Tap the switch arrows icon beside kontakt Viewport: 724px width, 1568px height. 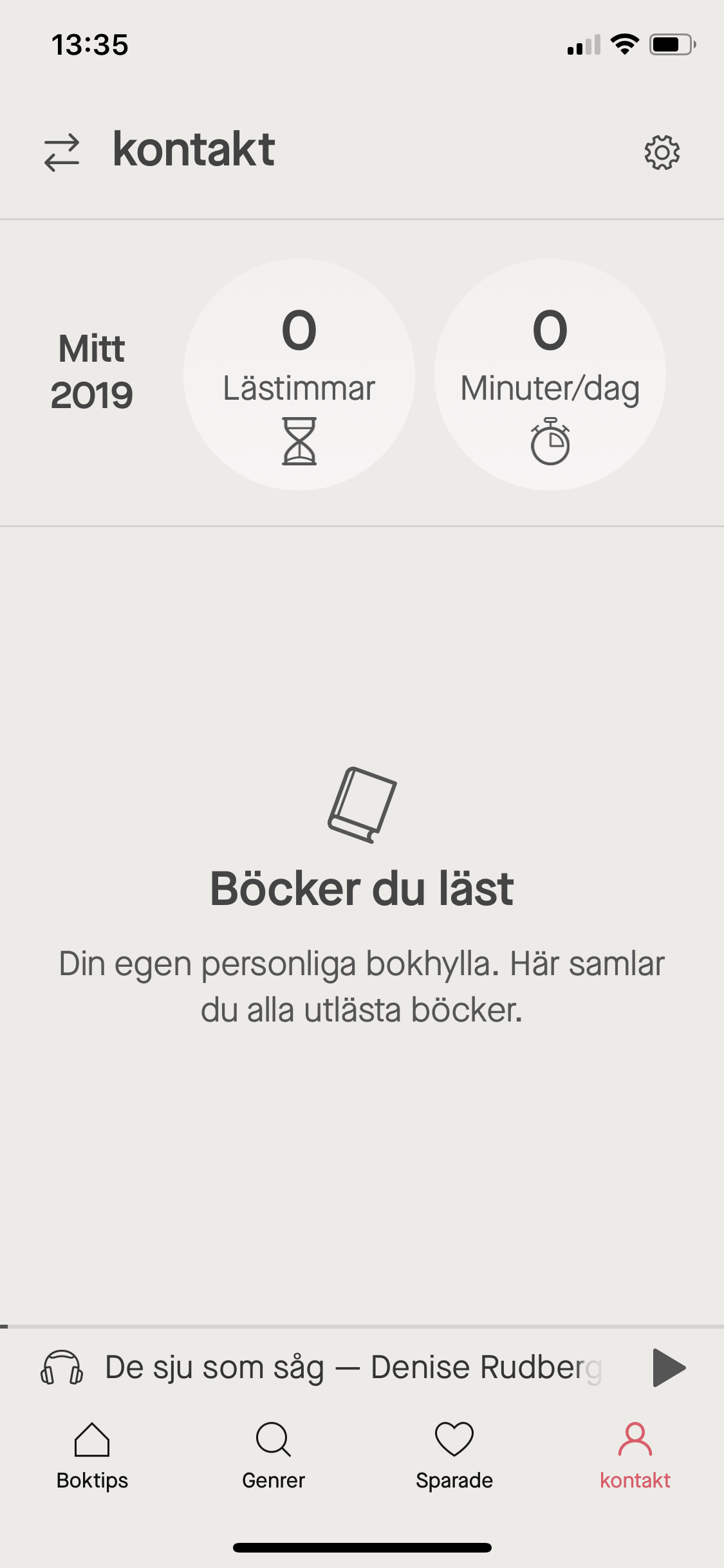(x=62, y=153)
